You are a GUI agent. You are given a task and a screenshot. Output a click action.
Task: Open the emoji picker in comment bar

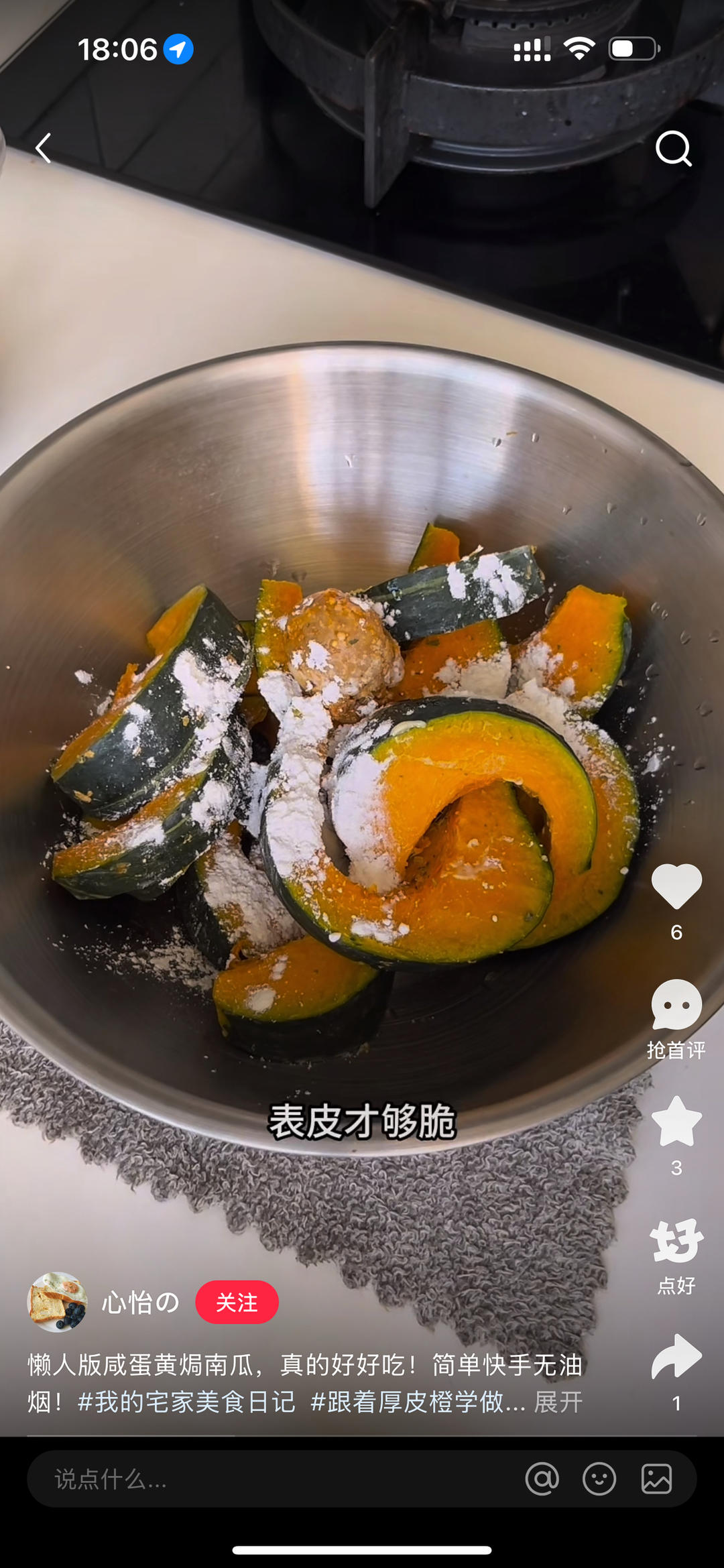pos(599,1479)
